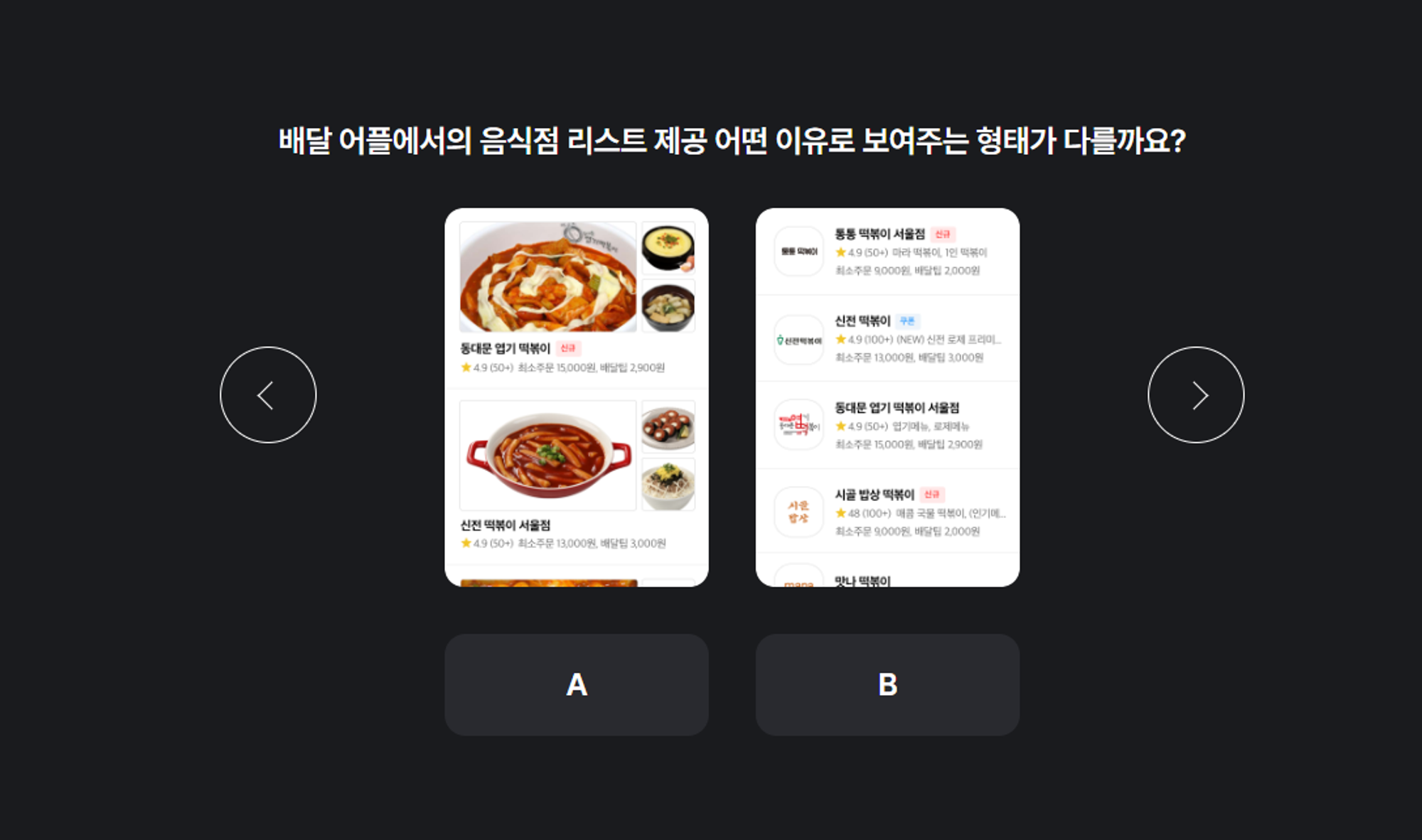The height and width of the screenshot is (840, 1422).
Task: Go to the next question arrow
Action: [x=1196, y=395]
